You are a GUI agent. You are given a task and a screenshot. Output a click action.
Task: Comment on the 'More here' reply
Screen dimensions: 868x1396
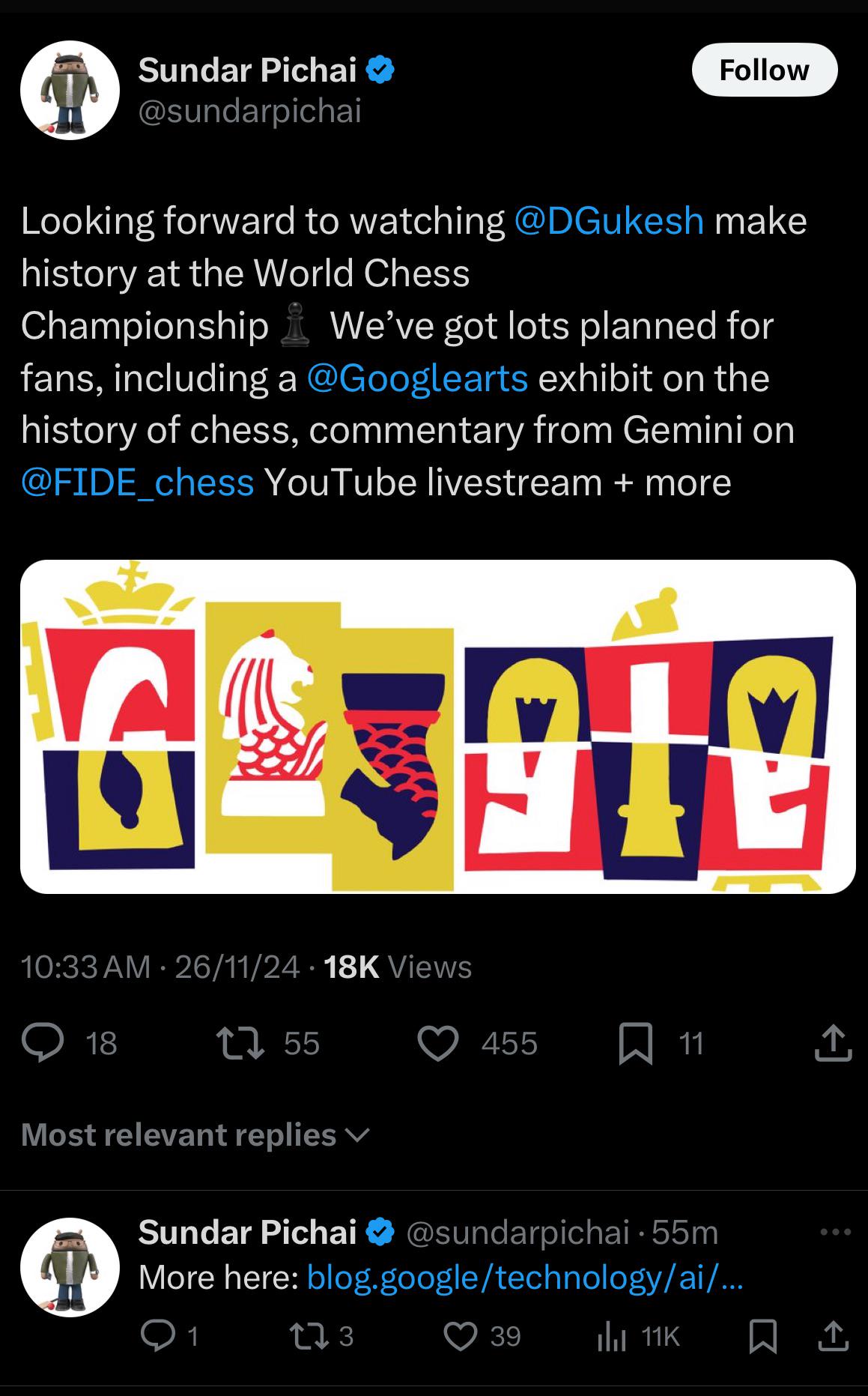(x=159, y=1335)
